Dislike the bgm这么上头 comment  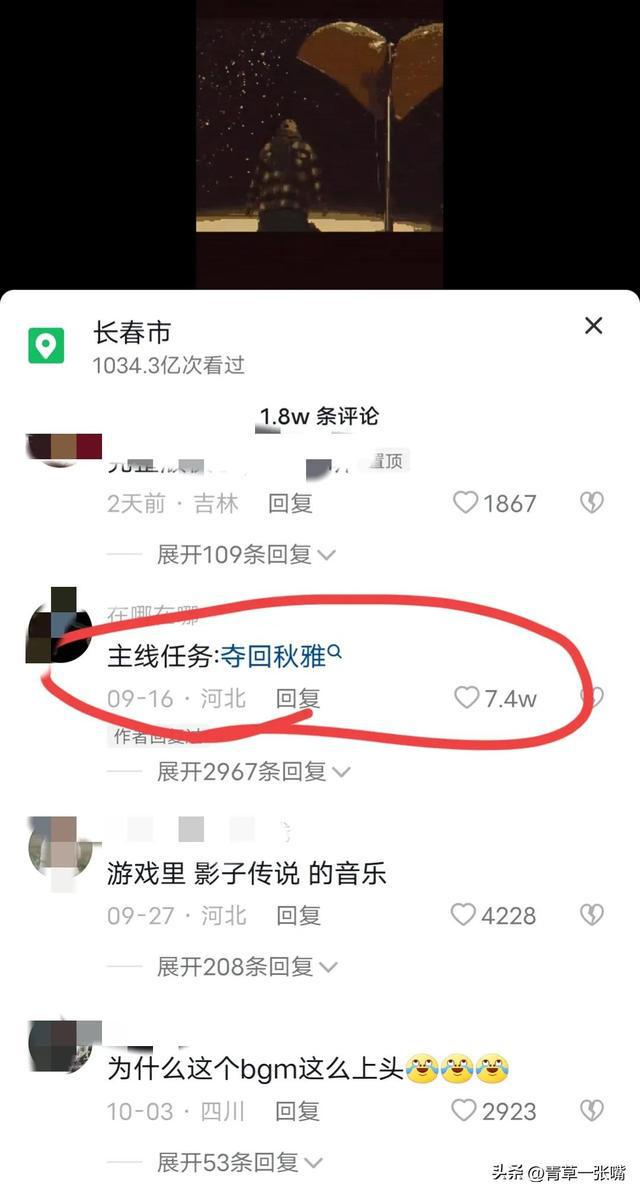[592, 1110]
